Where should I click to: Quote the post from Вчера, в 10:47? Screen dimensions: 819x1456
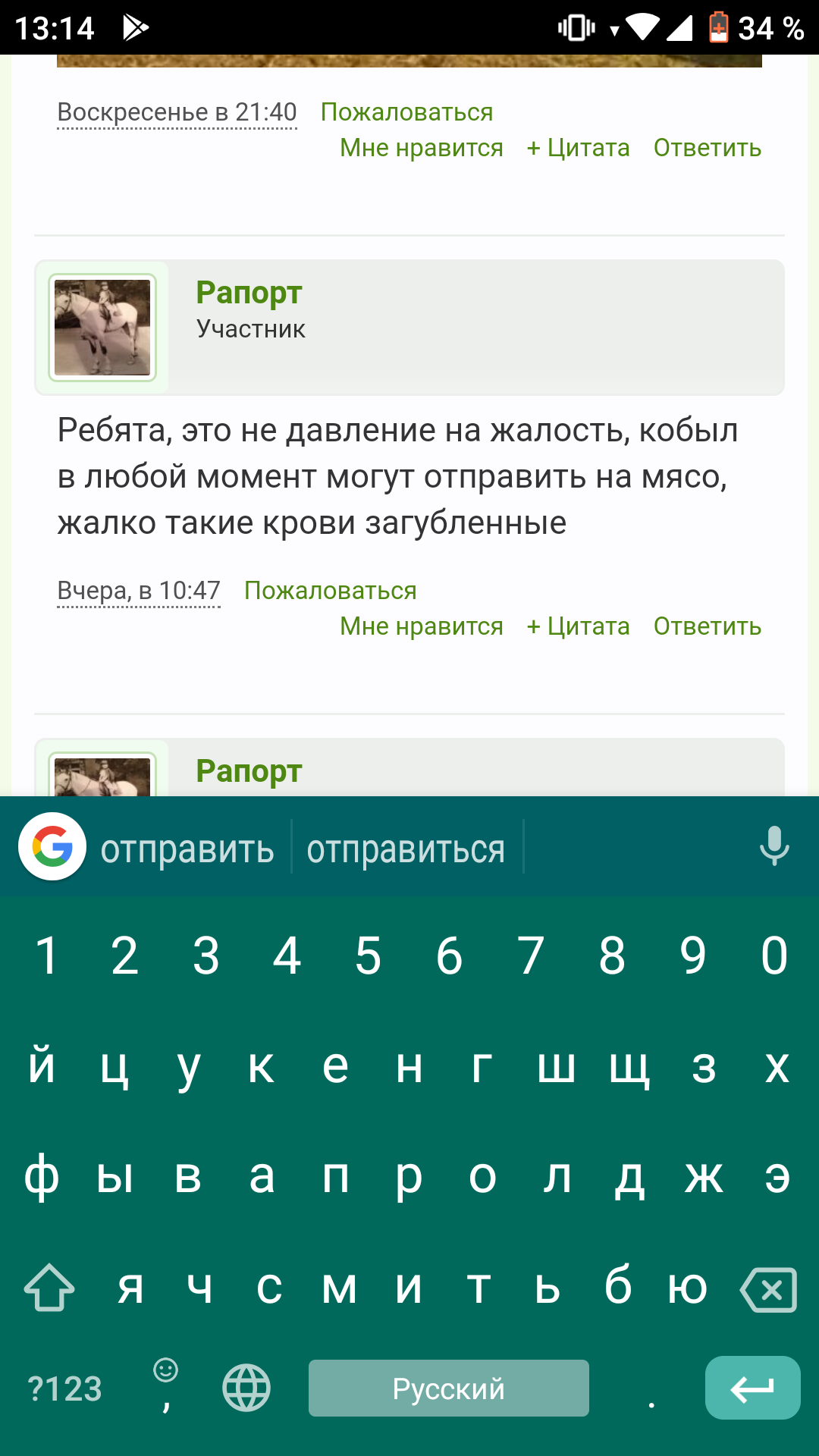pyautogui.click(x=578, y=626)
